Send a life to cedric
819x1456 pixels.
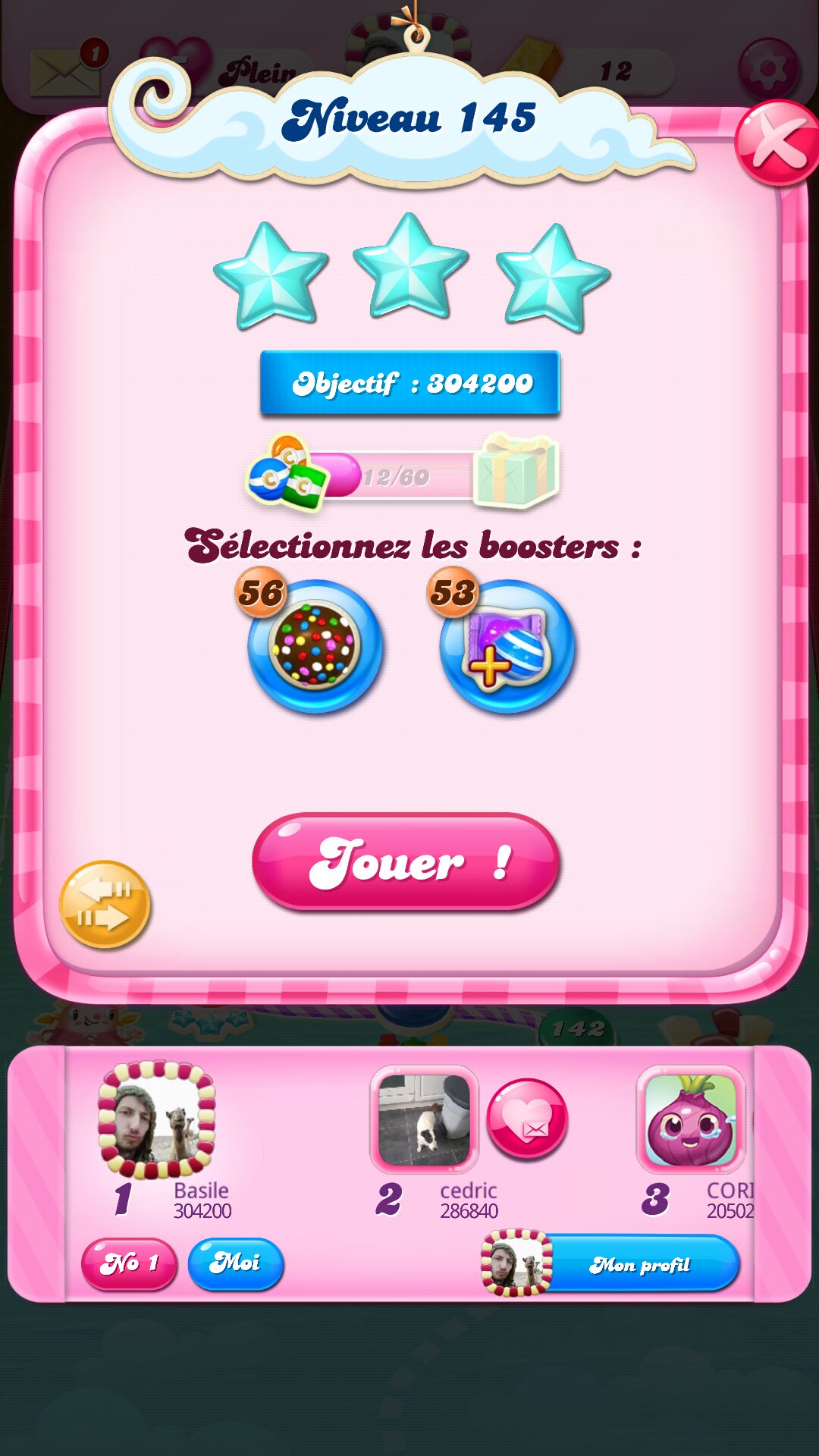527,1119
